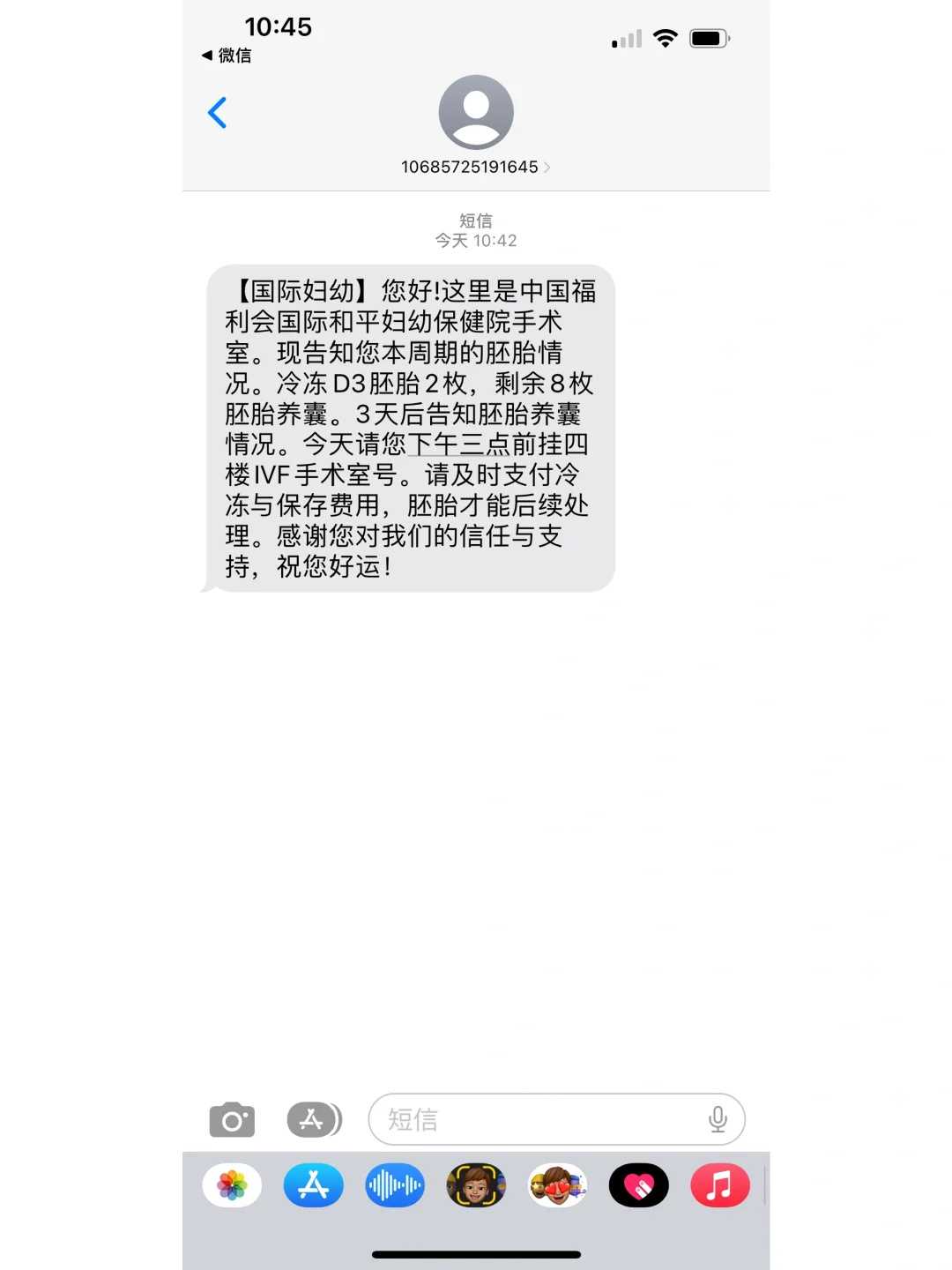This screenshot has height=1270, width=952.
Task: Return to WeChat via the status bar shortcut
Action: tap(227, 56)
